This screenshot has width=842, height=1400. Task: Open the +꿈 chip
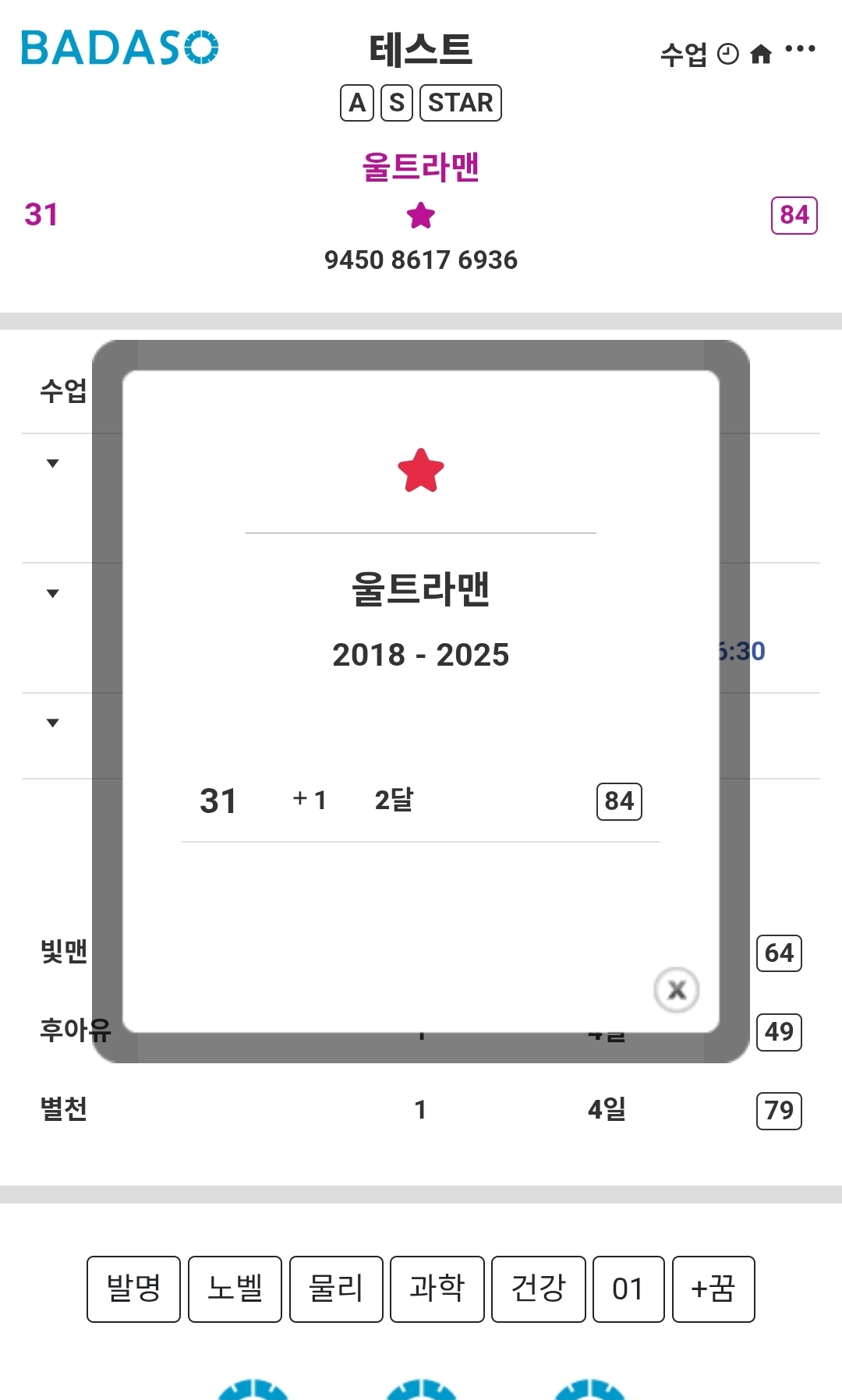pyautogui.click(x=713, y=1289)
